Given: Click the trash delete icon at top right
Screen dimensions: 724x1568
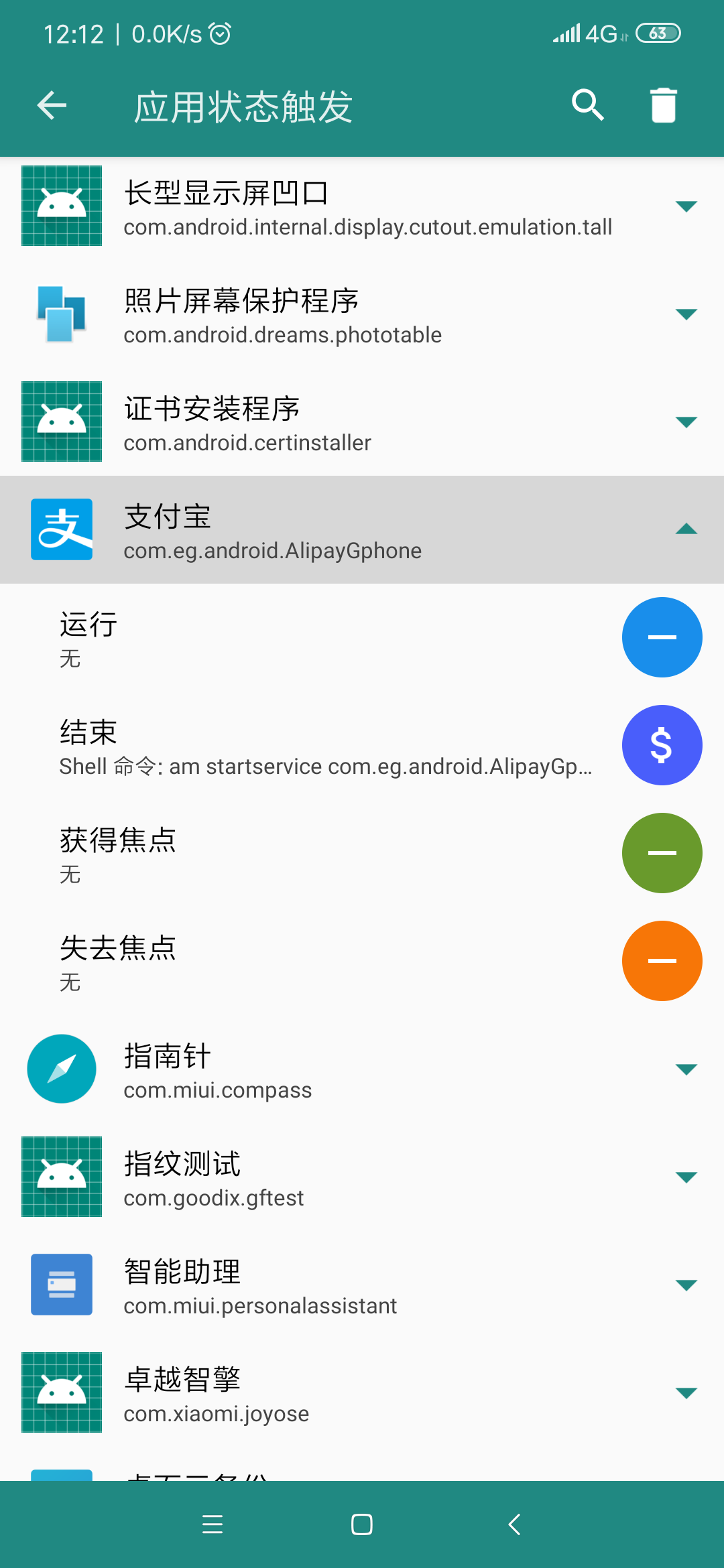Looking at the screenshot, I should pos(662,105).
